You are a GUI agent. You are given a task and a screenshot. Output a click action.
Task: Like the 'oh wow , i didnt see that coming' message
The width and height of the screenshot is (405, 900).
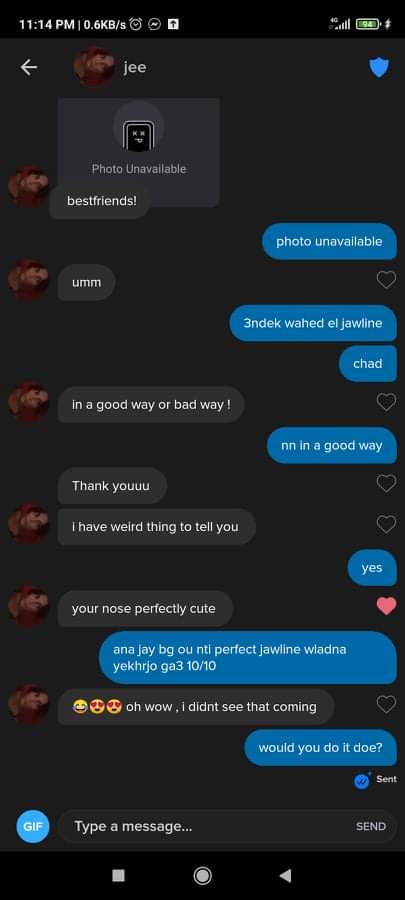(x=386, y=704)
